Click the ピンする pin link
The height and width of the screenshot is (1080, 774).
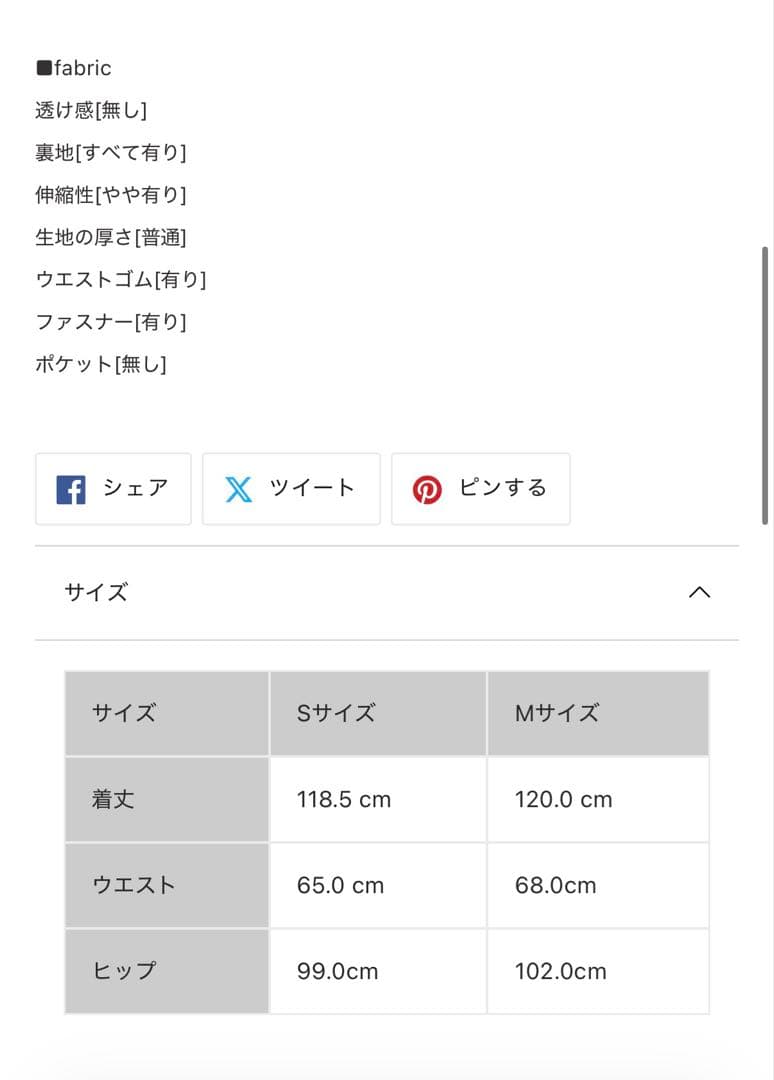481,489
